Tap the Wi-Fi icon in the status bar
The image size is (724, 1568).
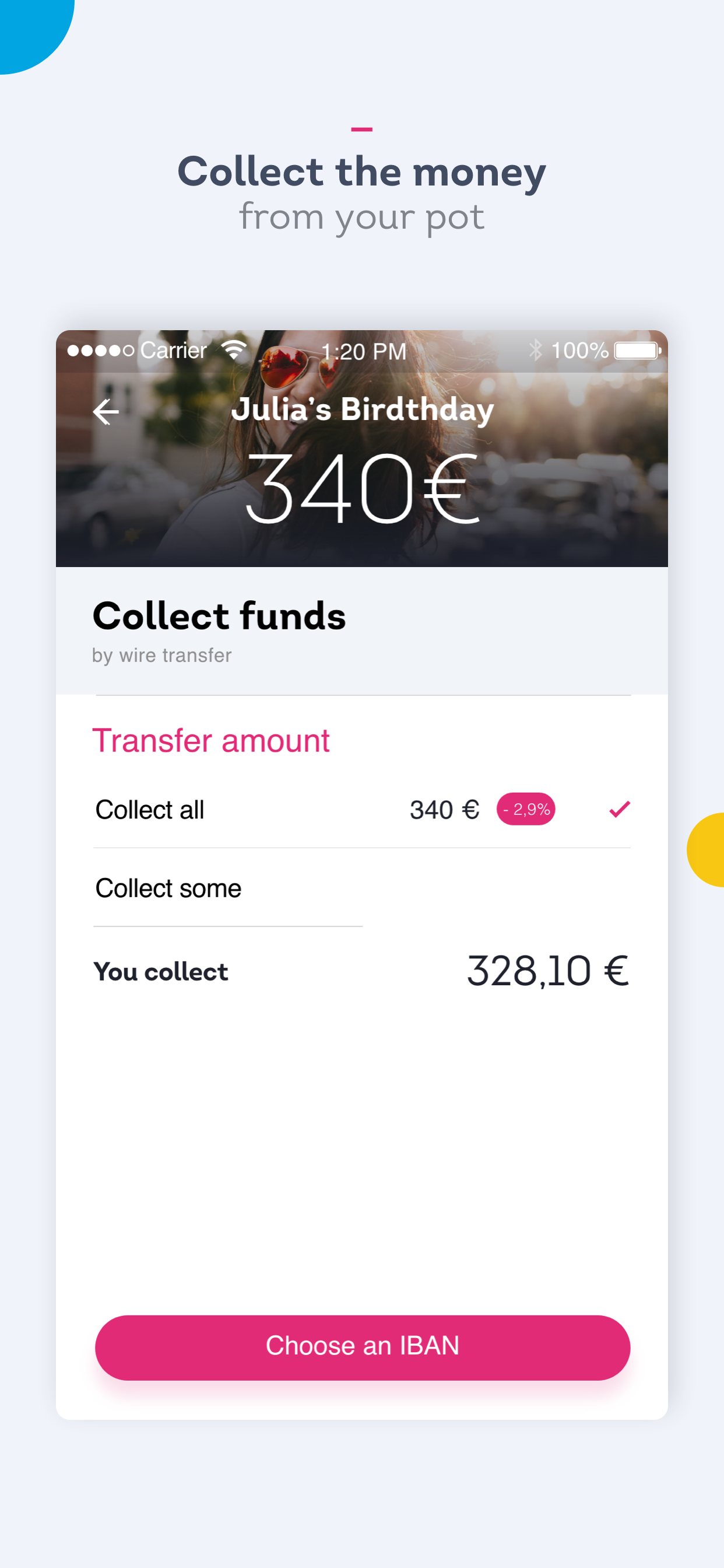[x=236, y=349]
